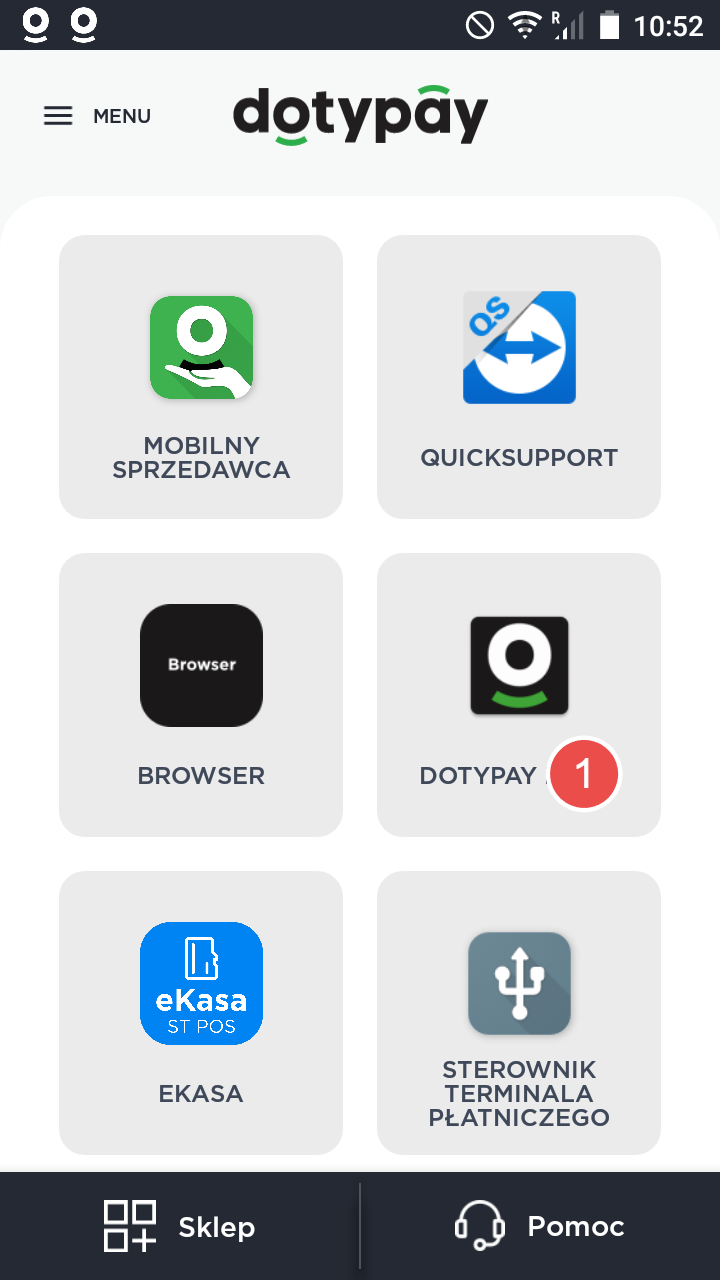Launch the Mobilny Sprzedawca app

tap(201, 377)
